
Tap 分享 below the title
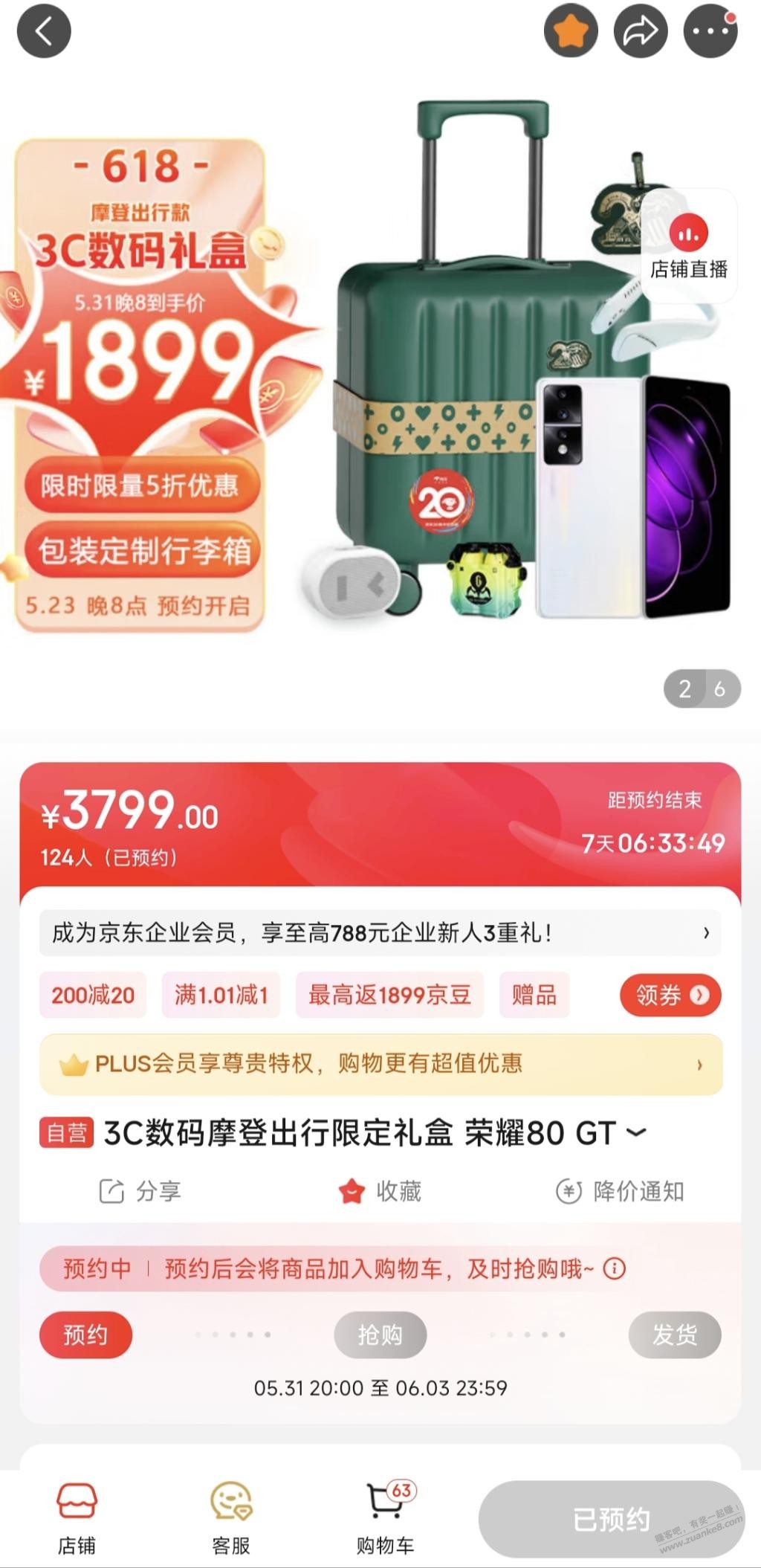click(140, 1191)
